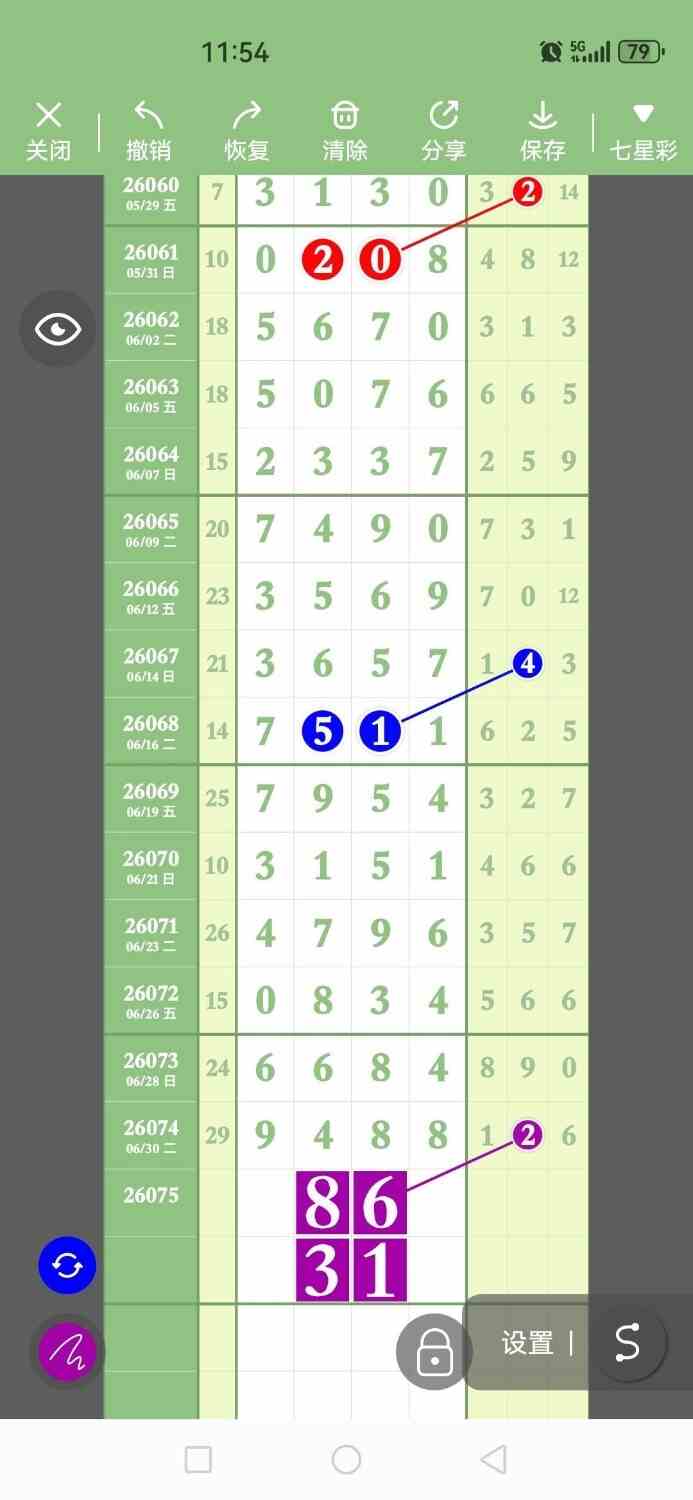Viewport: 693px width, 1500px height.
Task: Undo the last drawing action
Action: point(148,132)
